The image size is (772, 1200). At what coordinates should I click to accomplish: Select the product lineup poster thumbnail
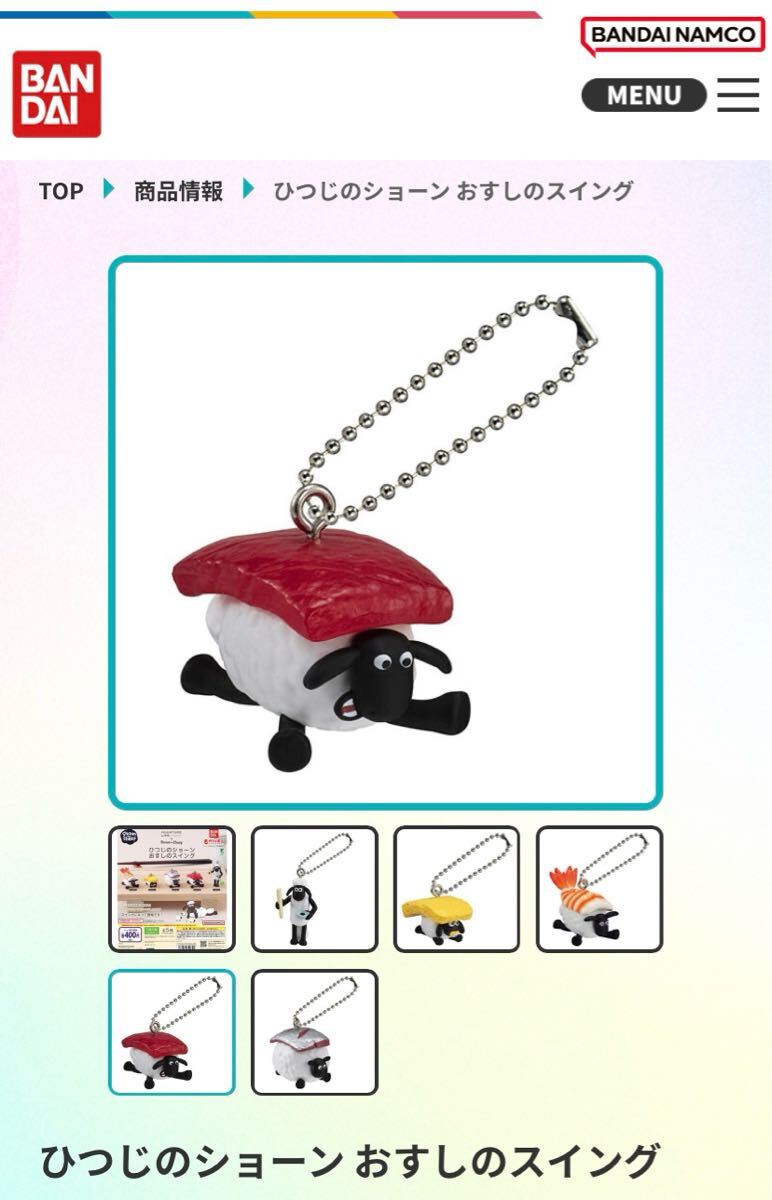[172, 888]
